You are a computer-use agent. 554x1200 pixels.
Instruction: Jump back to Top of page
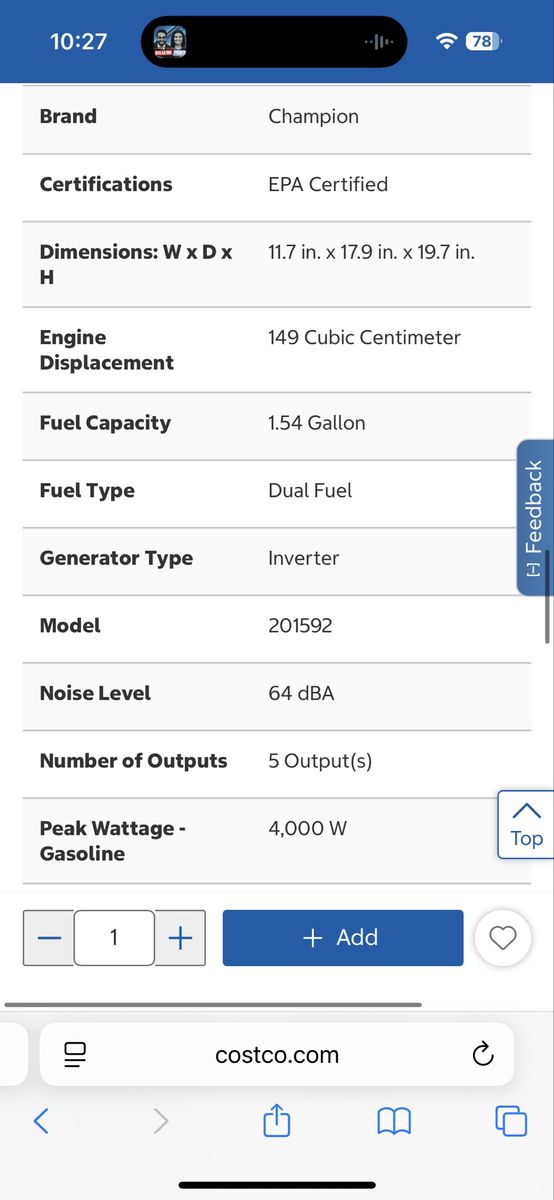526,824
